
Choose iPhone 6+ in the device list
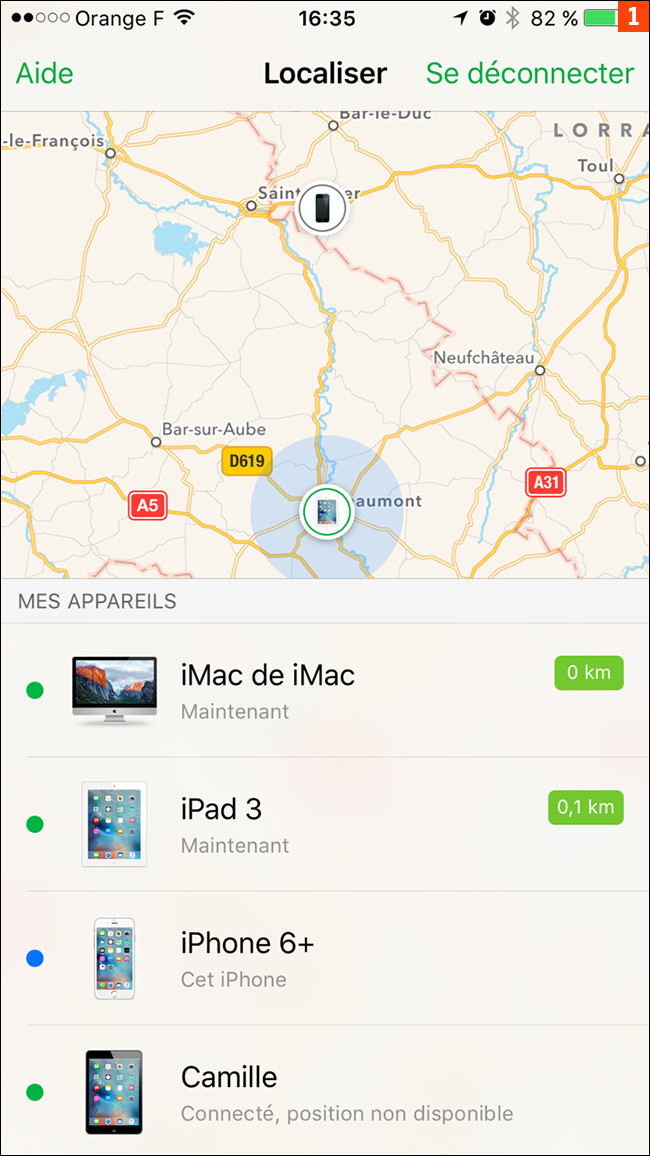click(x=325, y=958)
